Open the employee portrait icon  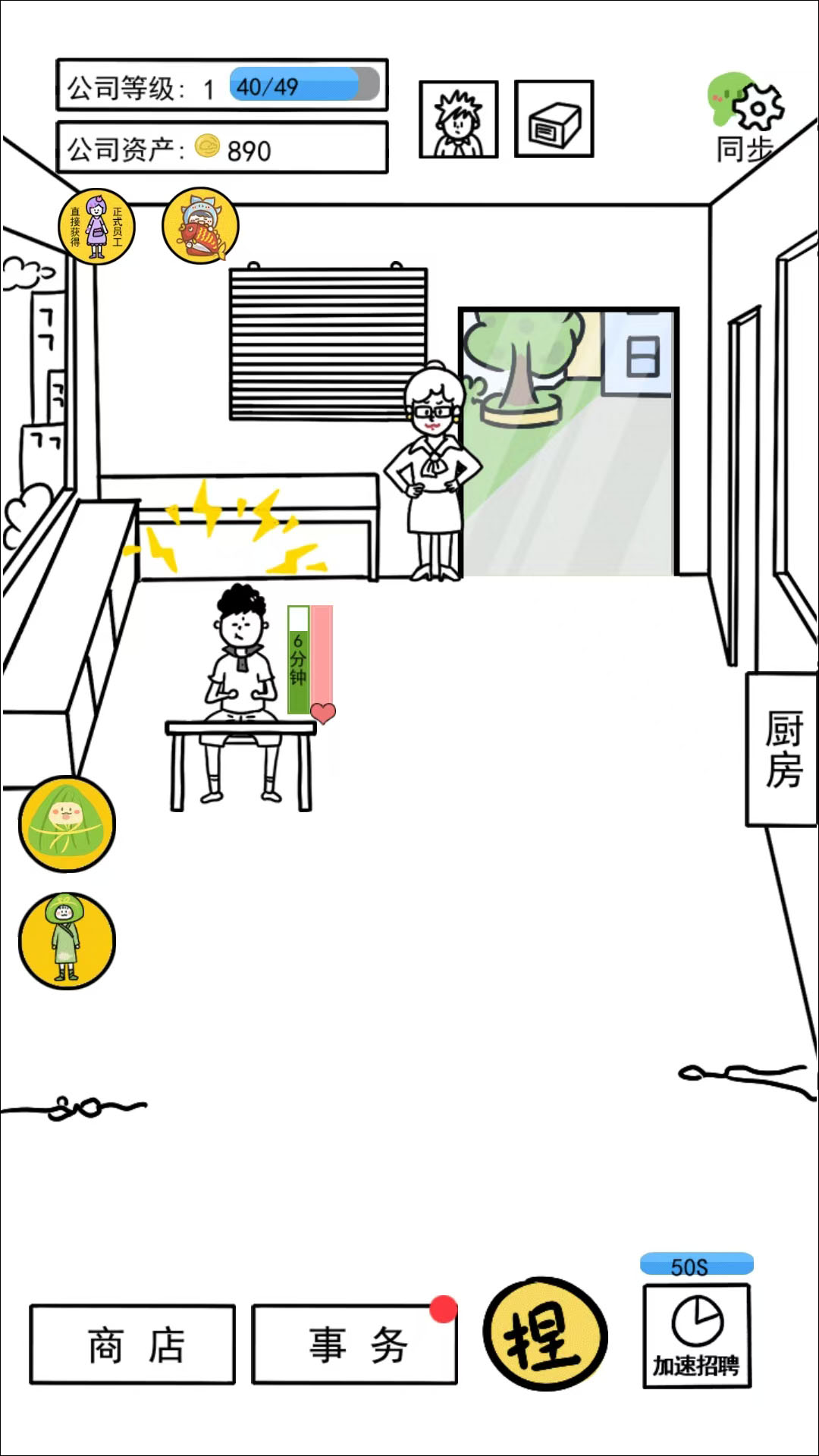click(459, 120)
